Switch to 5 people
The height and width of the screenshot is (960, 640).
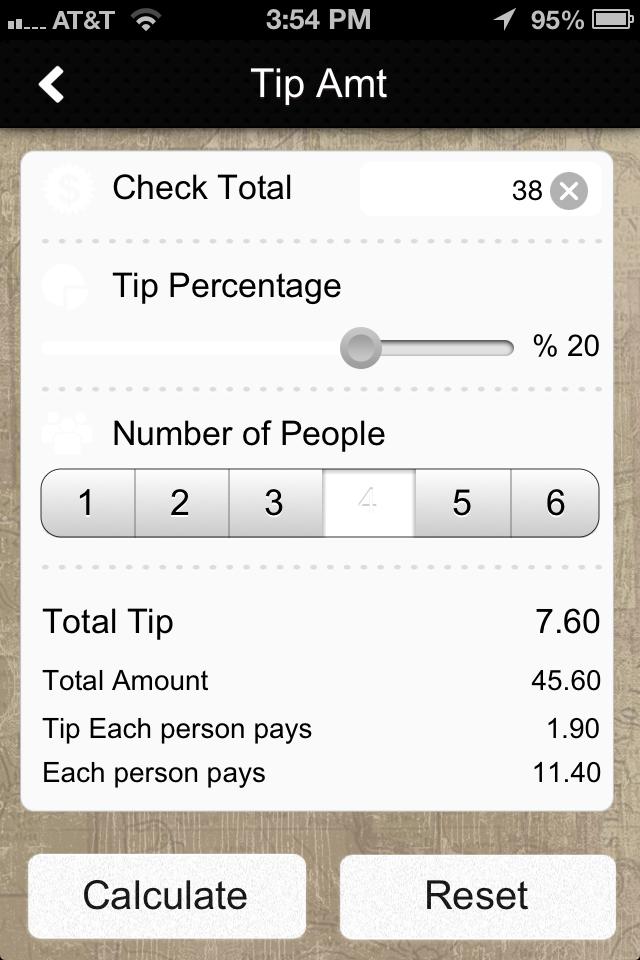point(462,503)
